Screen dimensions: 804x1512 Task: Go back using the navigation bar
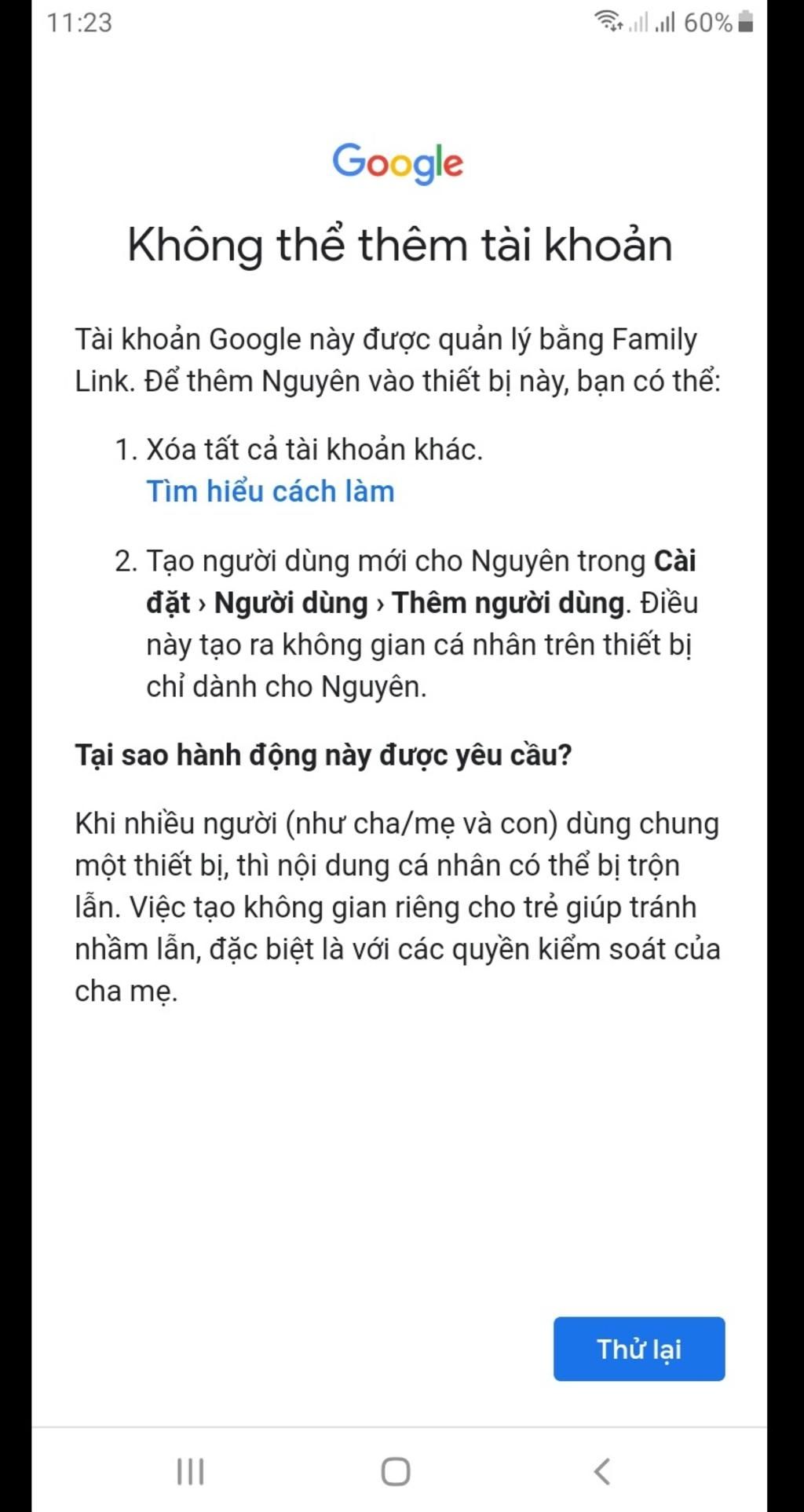coord(601,1471)
